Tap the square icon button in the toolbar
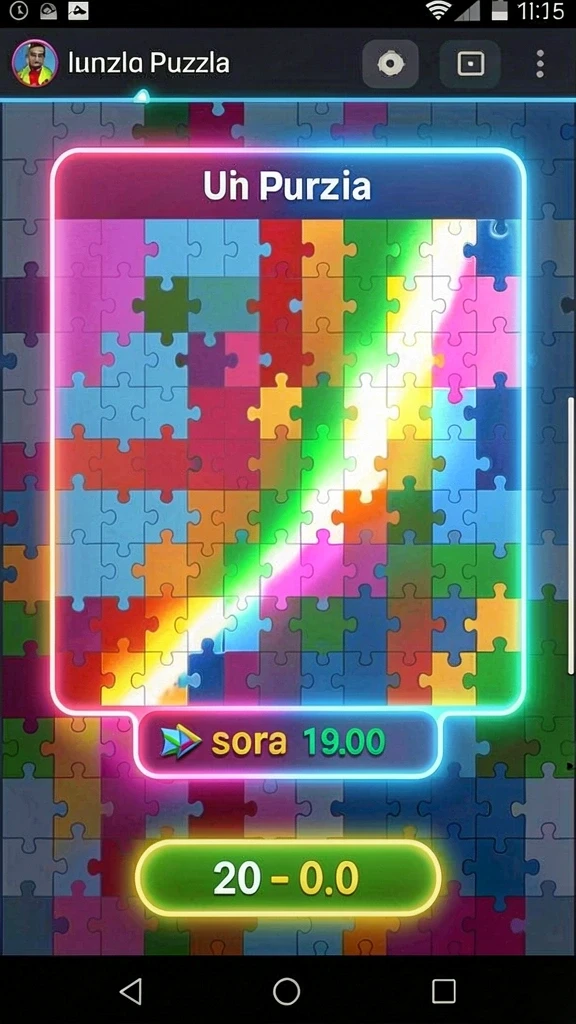The width and height of the screenshot is (576, 1024). 470,63
